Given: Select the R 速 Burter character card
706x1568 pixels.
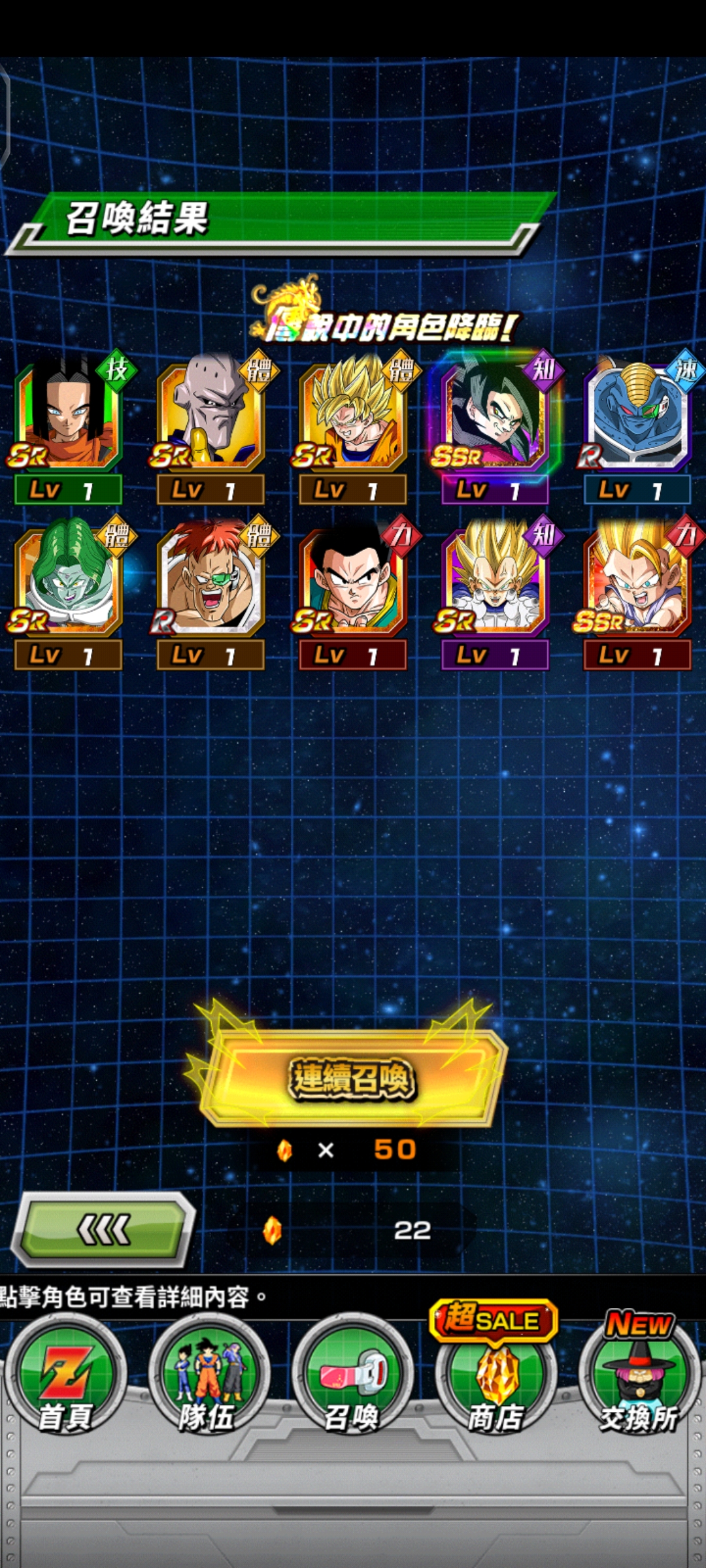Looking at the screenshot, I should (637, 419).
